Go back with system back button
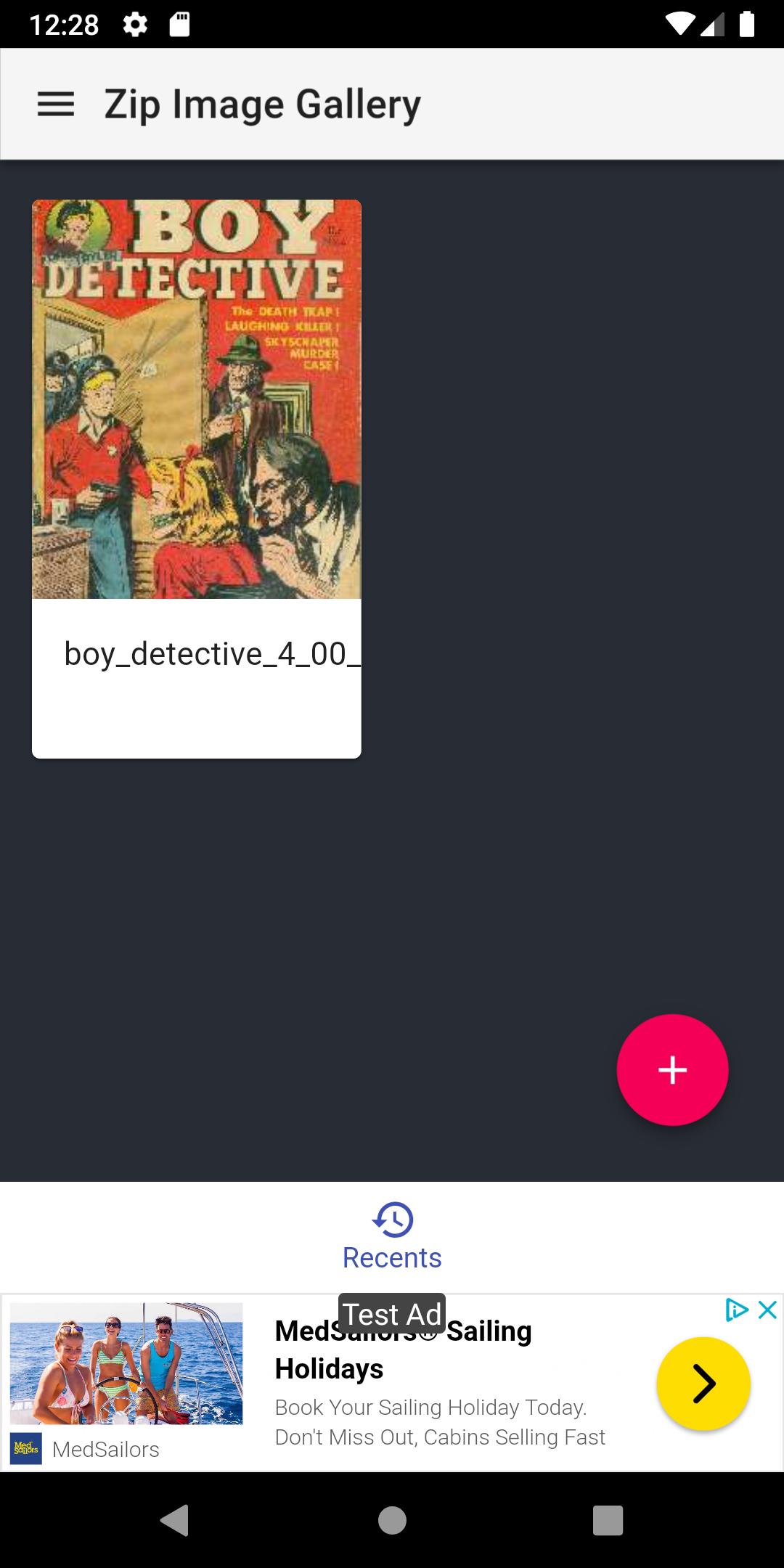 pos(174,1520)
